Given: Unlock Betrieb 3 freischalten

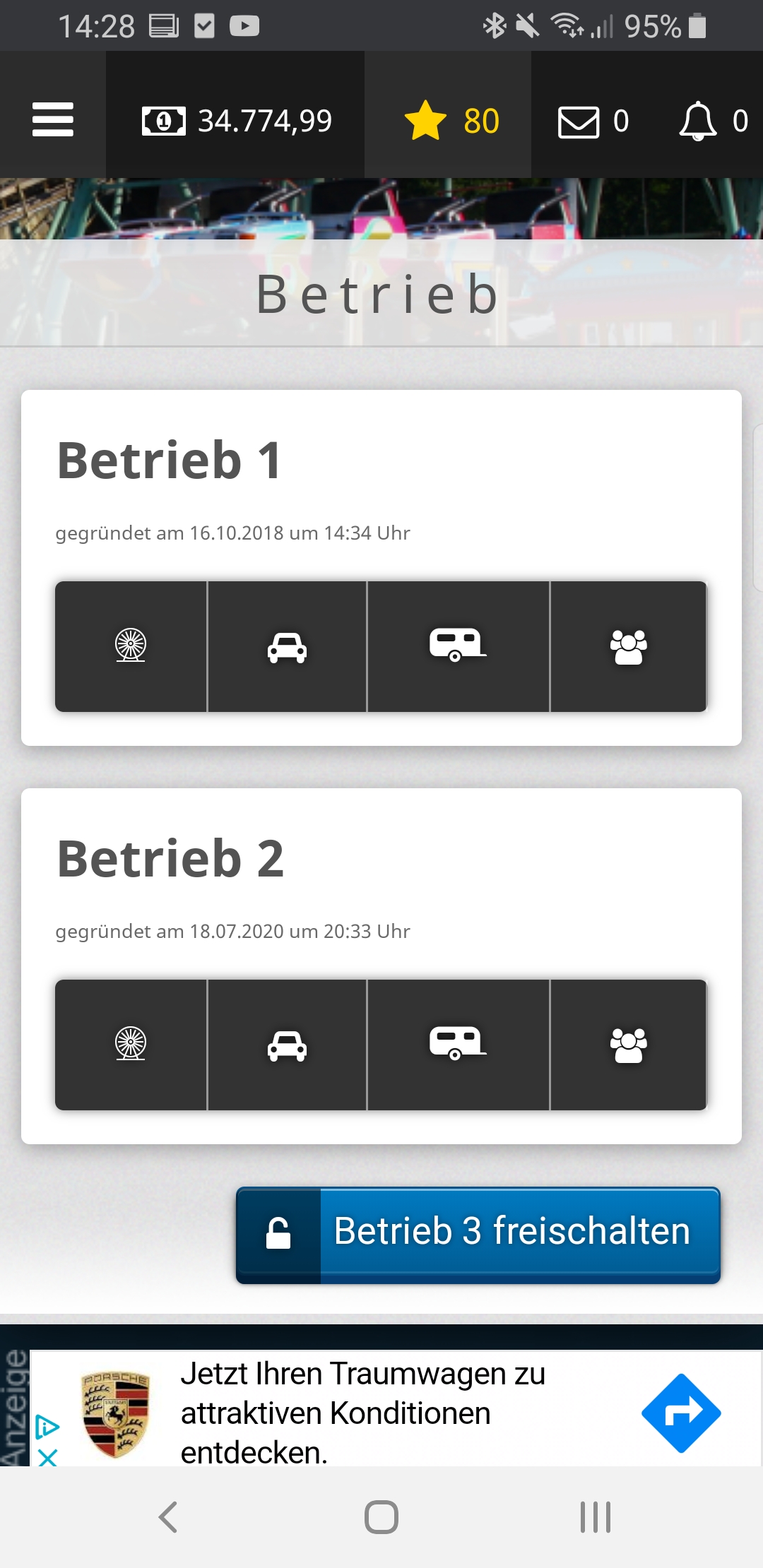Looking at the screenshot, I should click(x=478, y=1233).
